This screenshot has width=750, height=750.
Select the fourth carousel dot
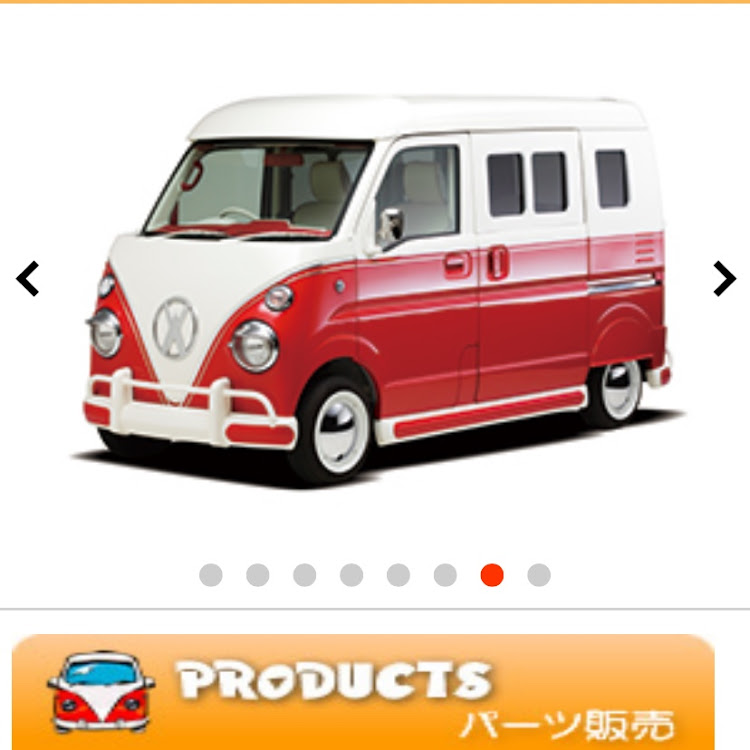(x=351, y=575)
